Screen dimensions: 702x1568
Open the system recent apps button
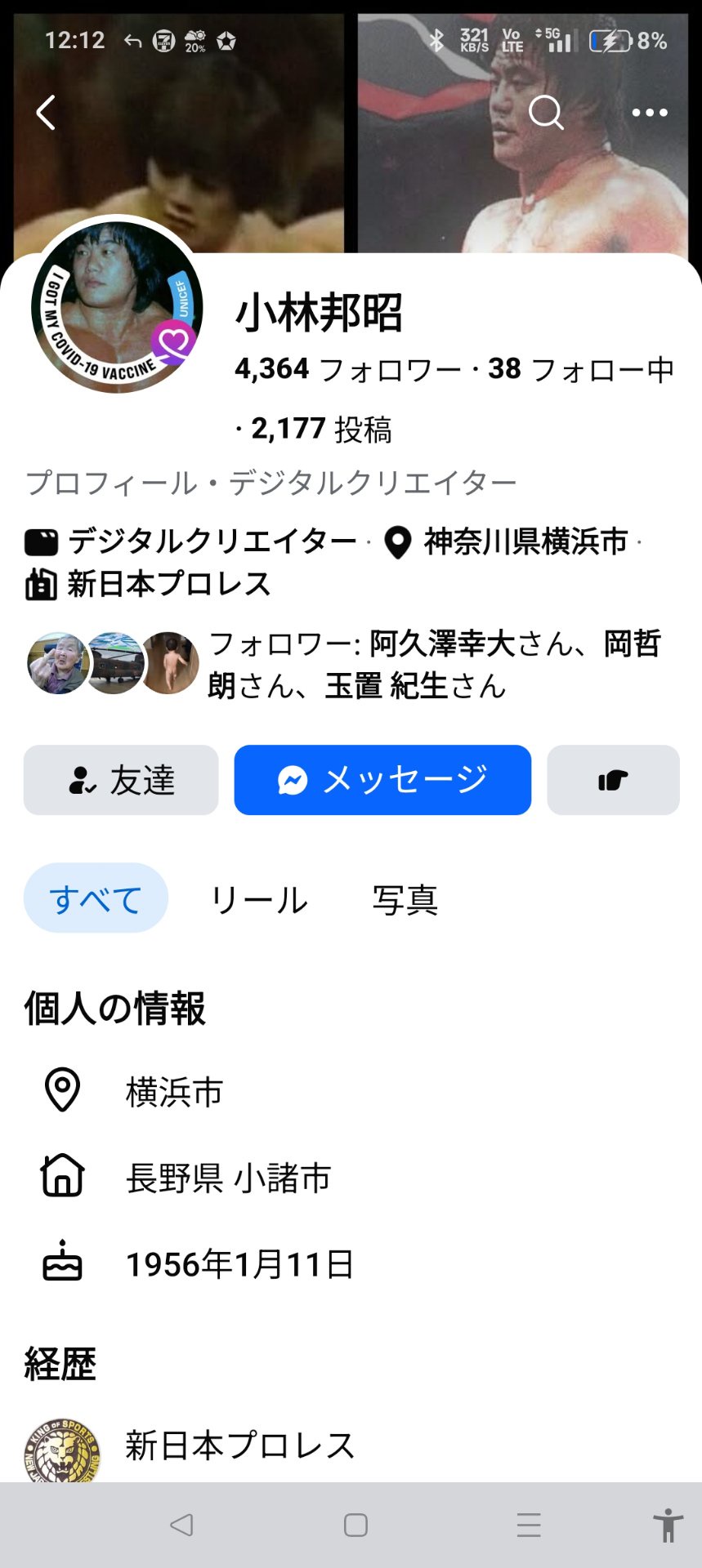(529, 1525)
